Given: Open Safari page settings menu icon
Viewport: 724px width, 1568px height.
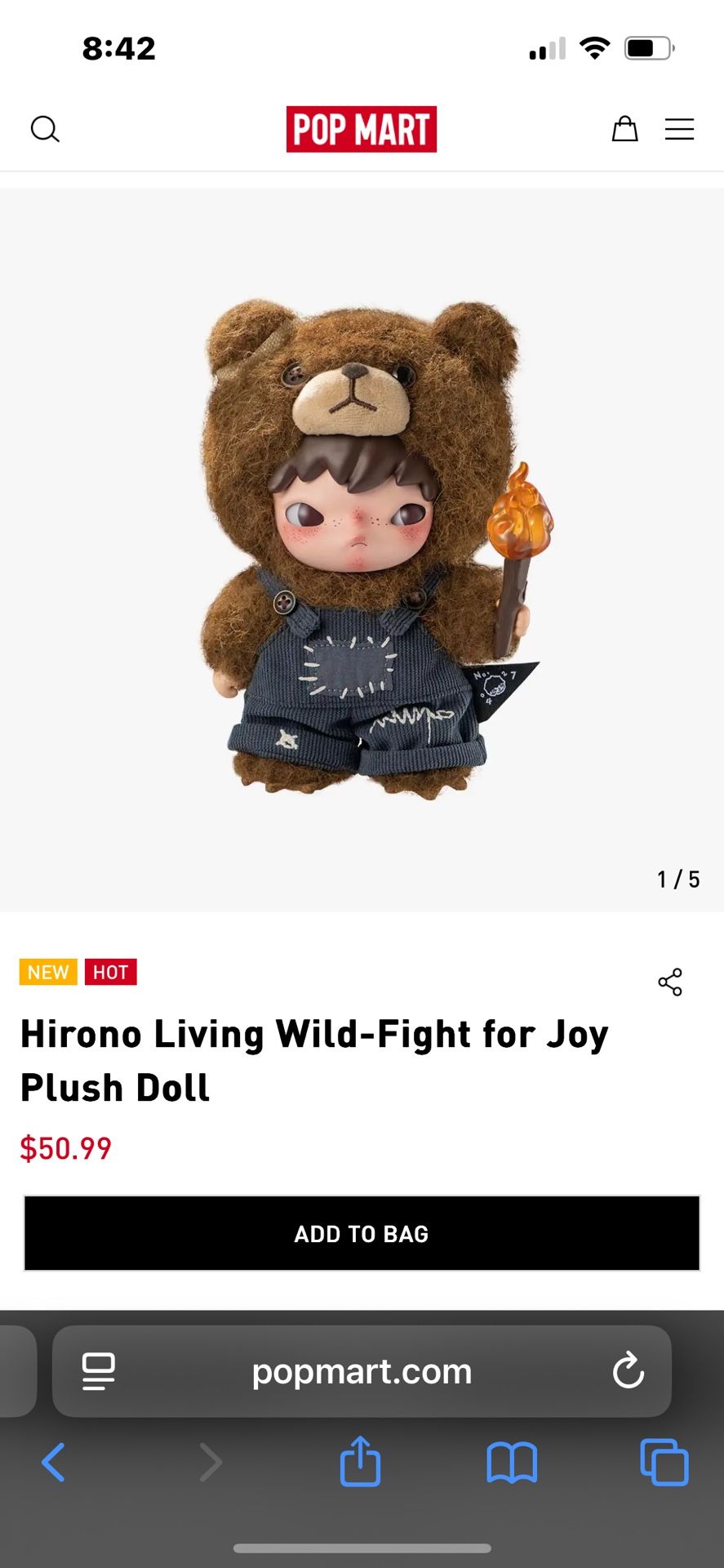Looking at the screenshot, I should (x=98, y=1371).
